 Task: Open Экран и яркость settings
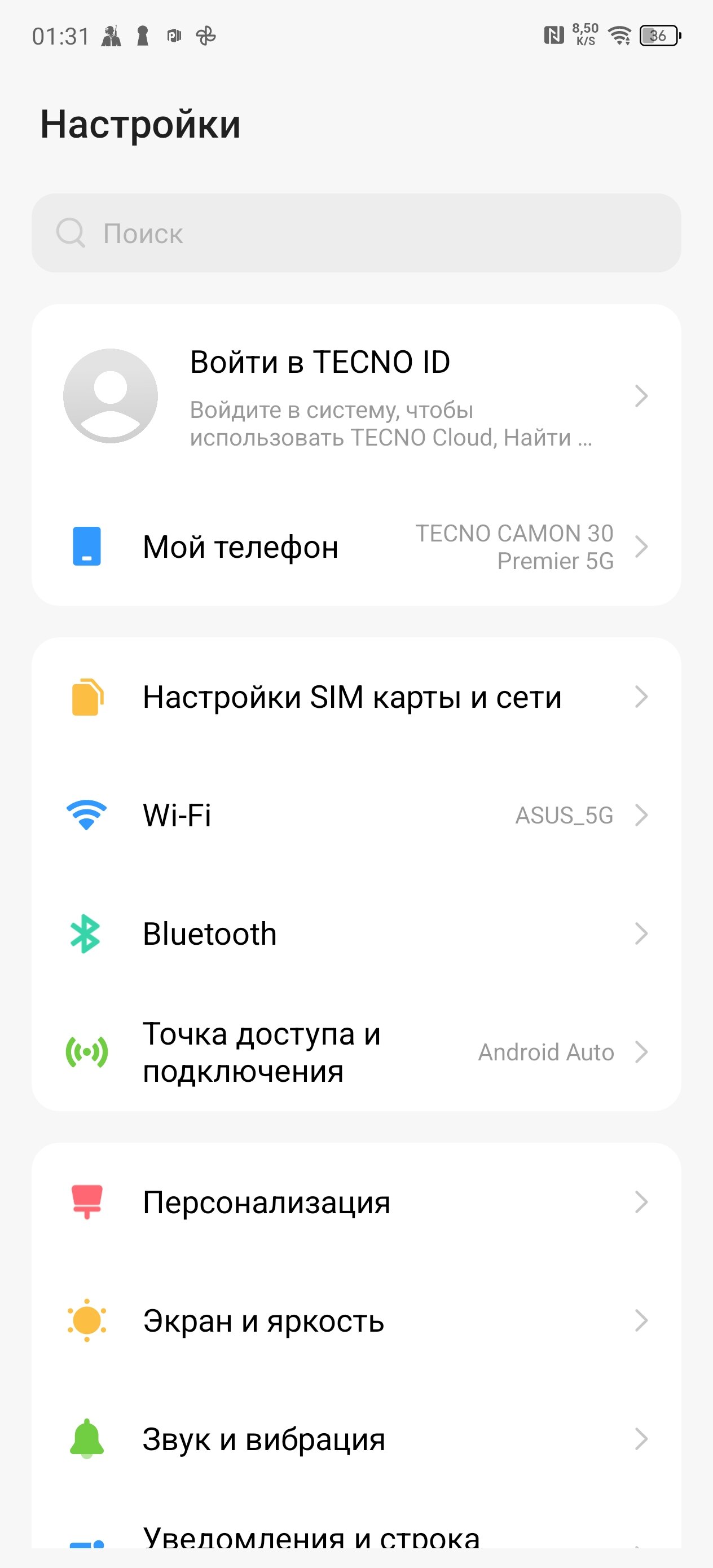(356, 1321)
